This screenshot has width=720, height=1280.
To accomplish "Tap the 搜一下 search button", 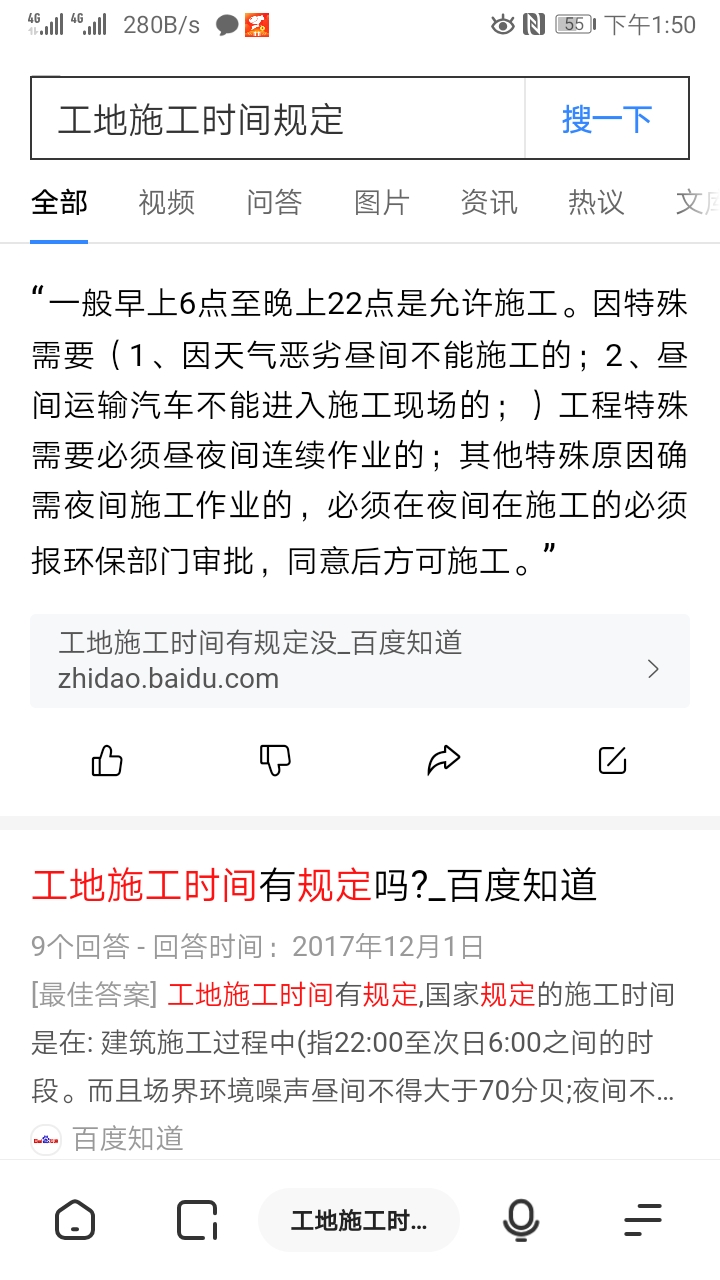I will pyautogui.click(x=607, y=119).
